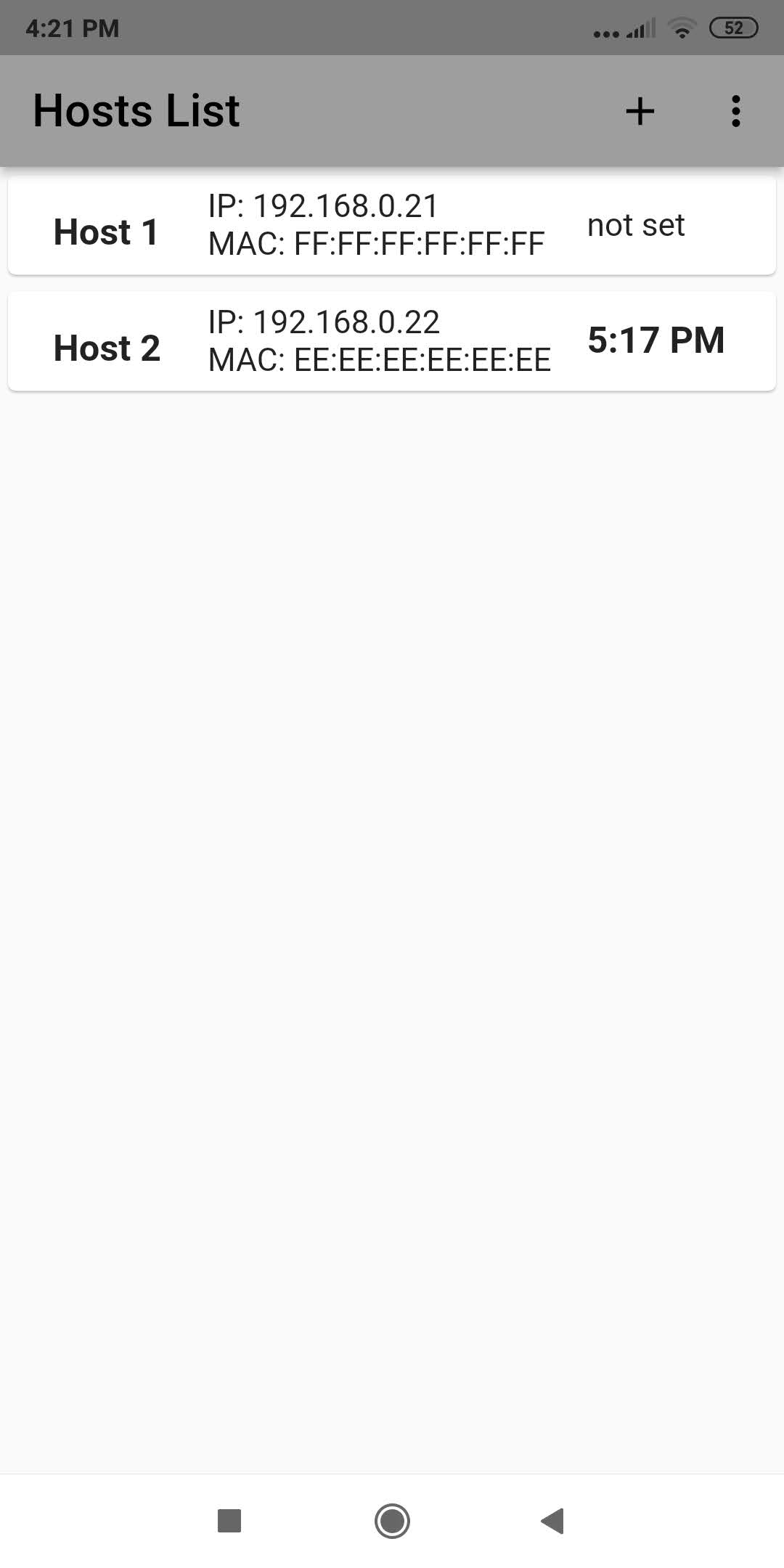Select Host 1 to wake it
This screenshot has height=1568, width=784.
pos(392,224)
